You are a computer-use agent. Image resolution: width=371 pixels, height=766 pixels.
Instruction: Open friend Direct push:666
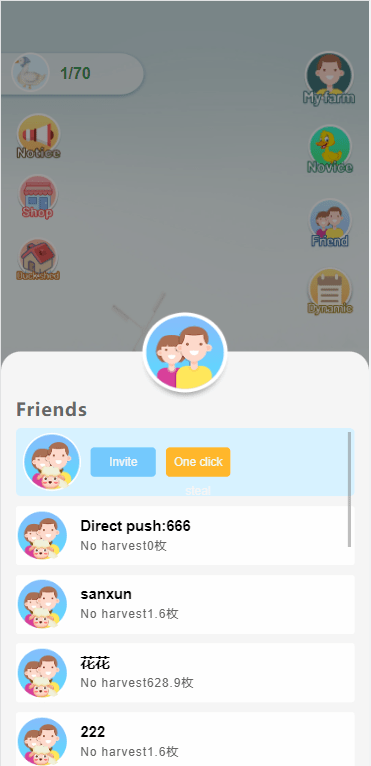point(185,535)
